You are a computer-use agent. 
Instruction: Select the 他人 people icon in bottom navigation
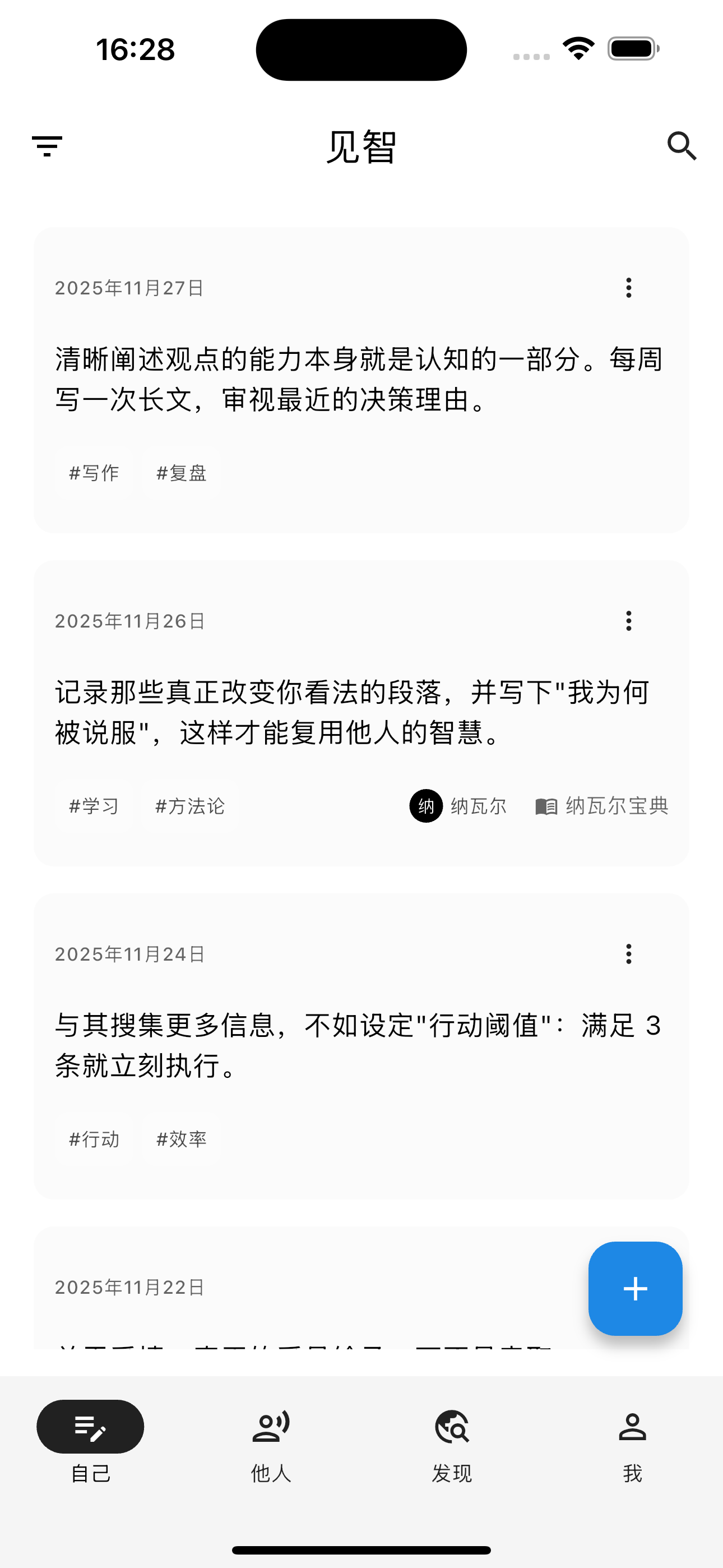click(x=271, y=1426)
